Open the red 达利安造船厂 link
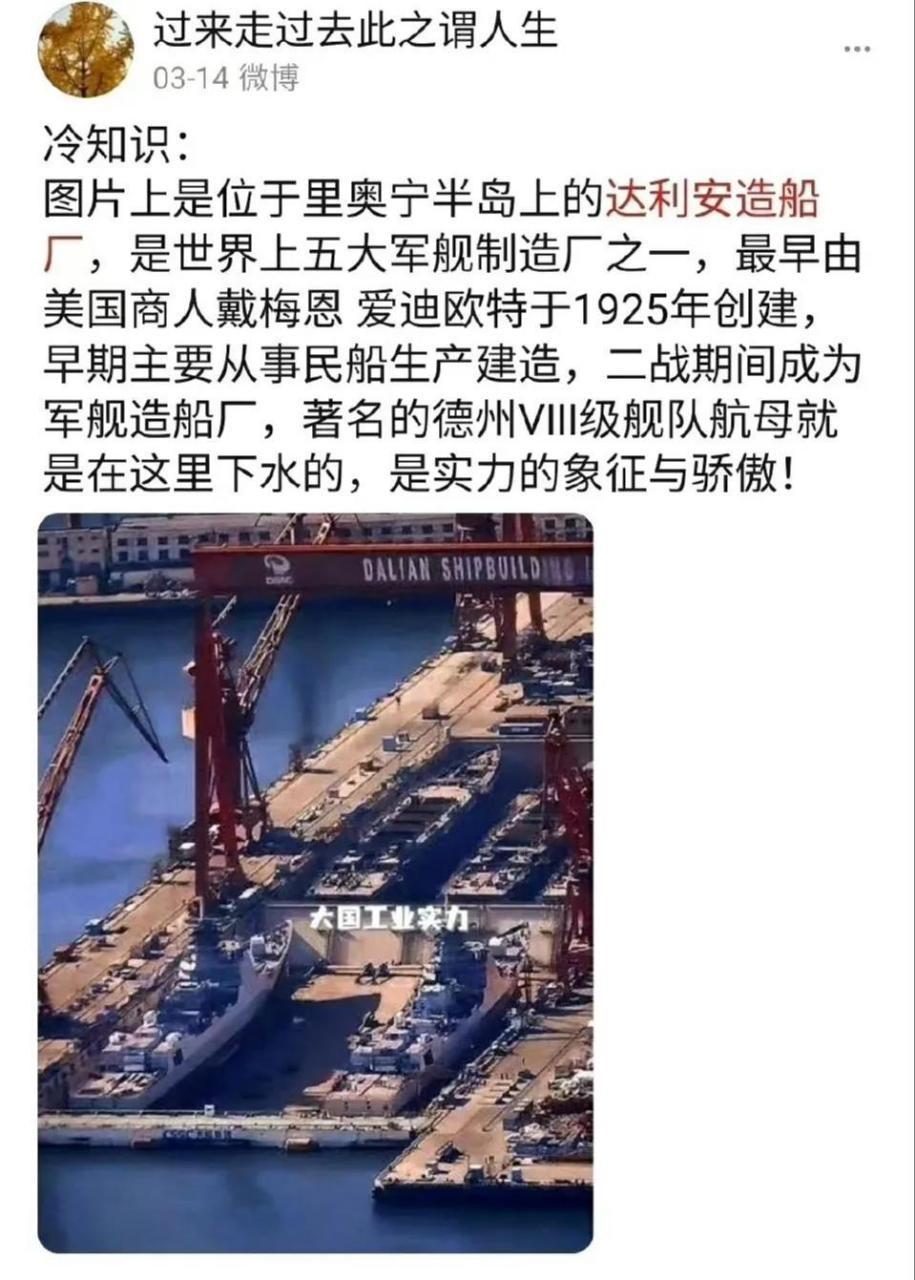The width and height of the screenshot is (915, 1280). 711,199
